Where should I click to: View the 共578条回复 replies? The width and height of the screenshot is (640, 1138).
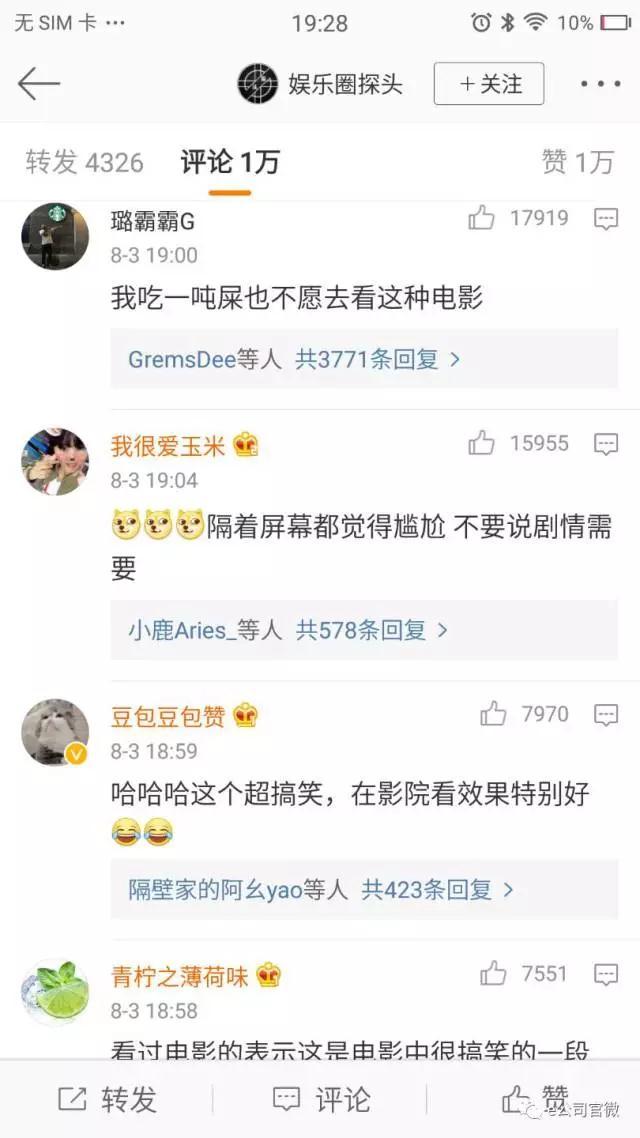click(x=371, y=630)
